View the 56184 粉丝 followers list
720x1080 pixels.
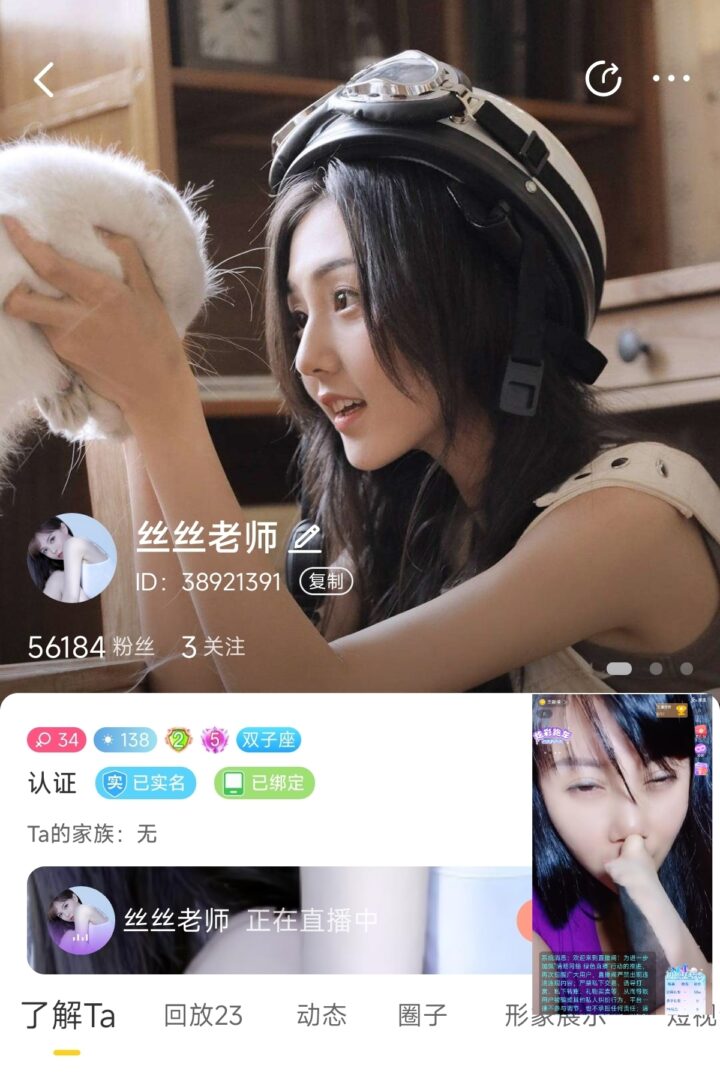[x=91, y=647]
